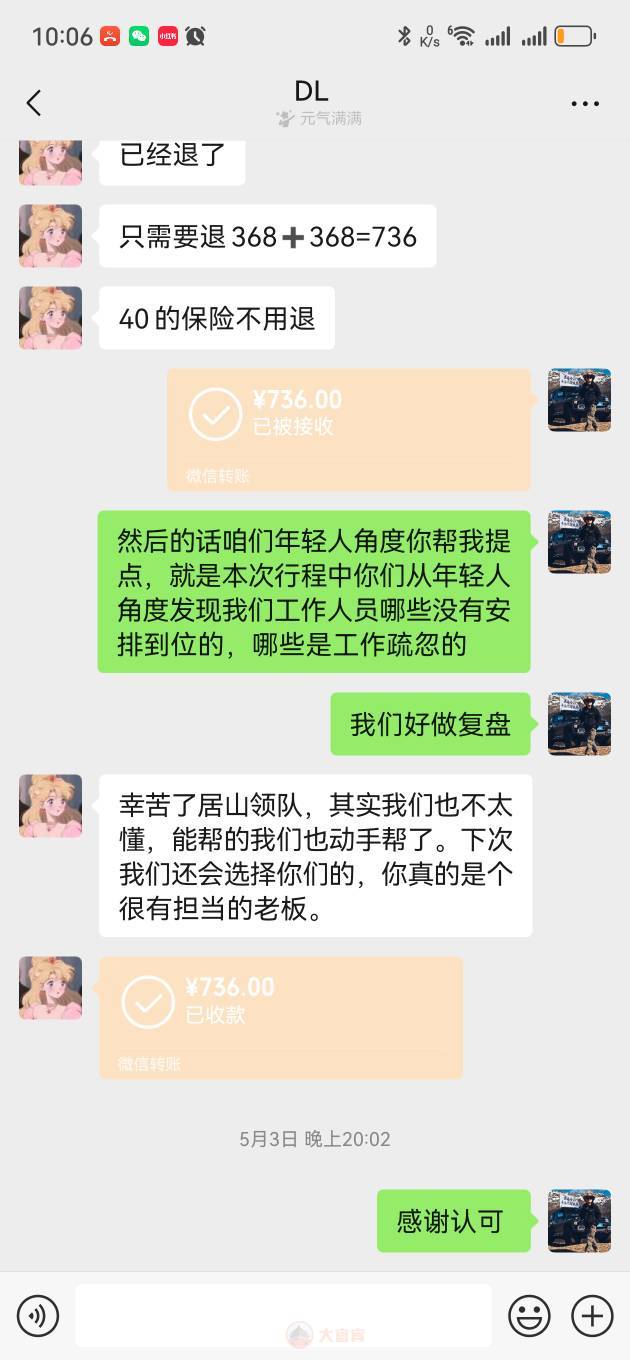This screenshot has height=1360, width=630.
Task: Open the plus attachments menu
Action: tap(592, 1315)
